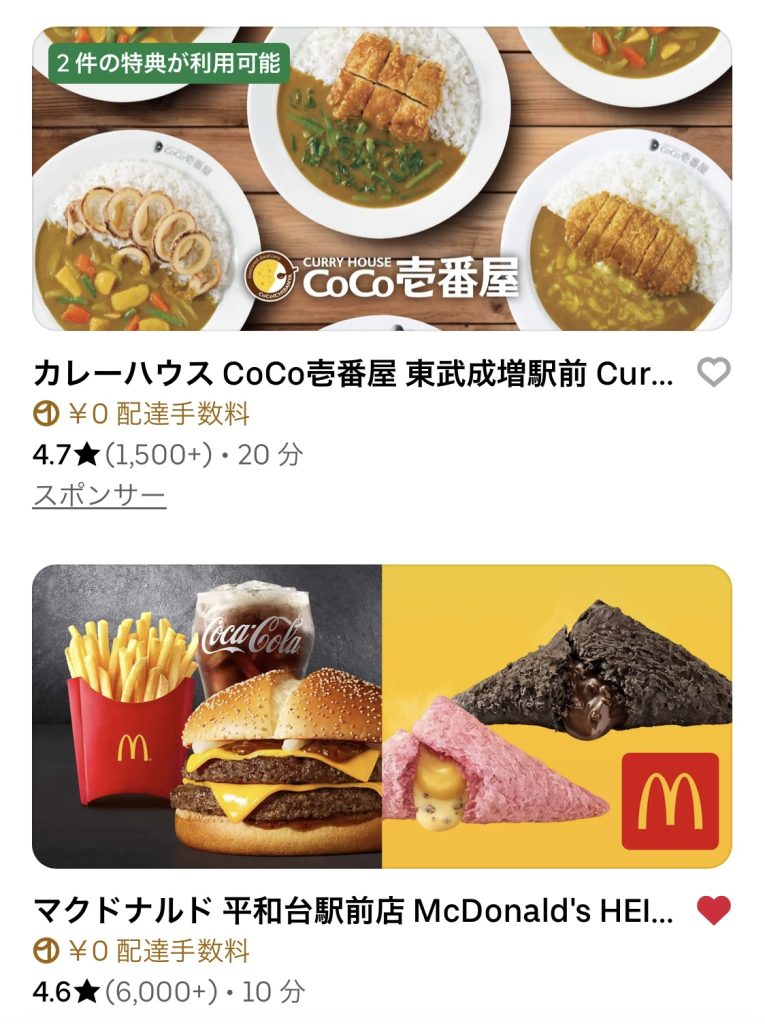Unfavorite マクドナルド using the red heart
The image size is (765, 1024).
pyautogui.click(x=713, y=910)
